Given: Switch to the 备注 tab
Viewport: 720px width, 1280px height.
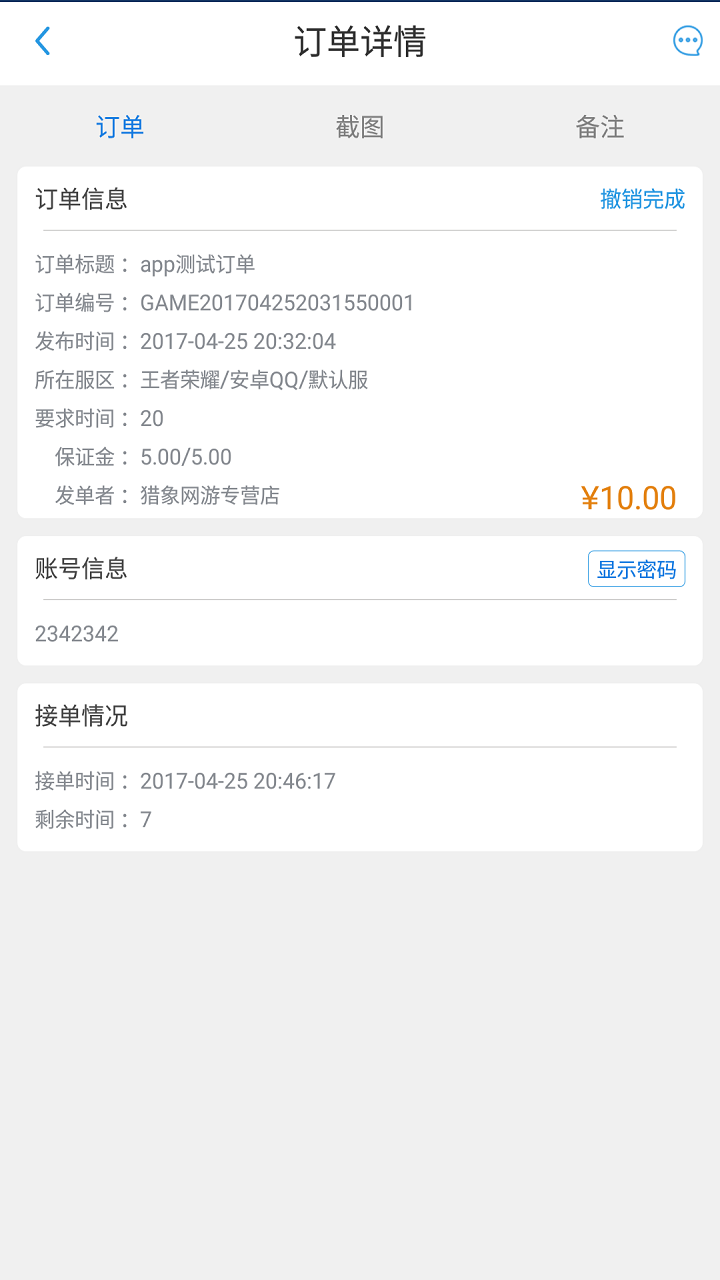Looking at the screenshot, I should 600,127.
